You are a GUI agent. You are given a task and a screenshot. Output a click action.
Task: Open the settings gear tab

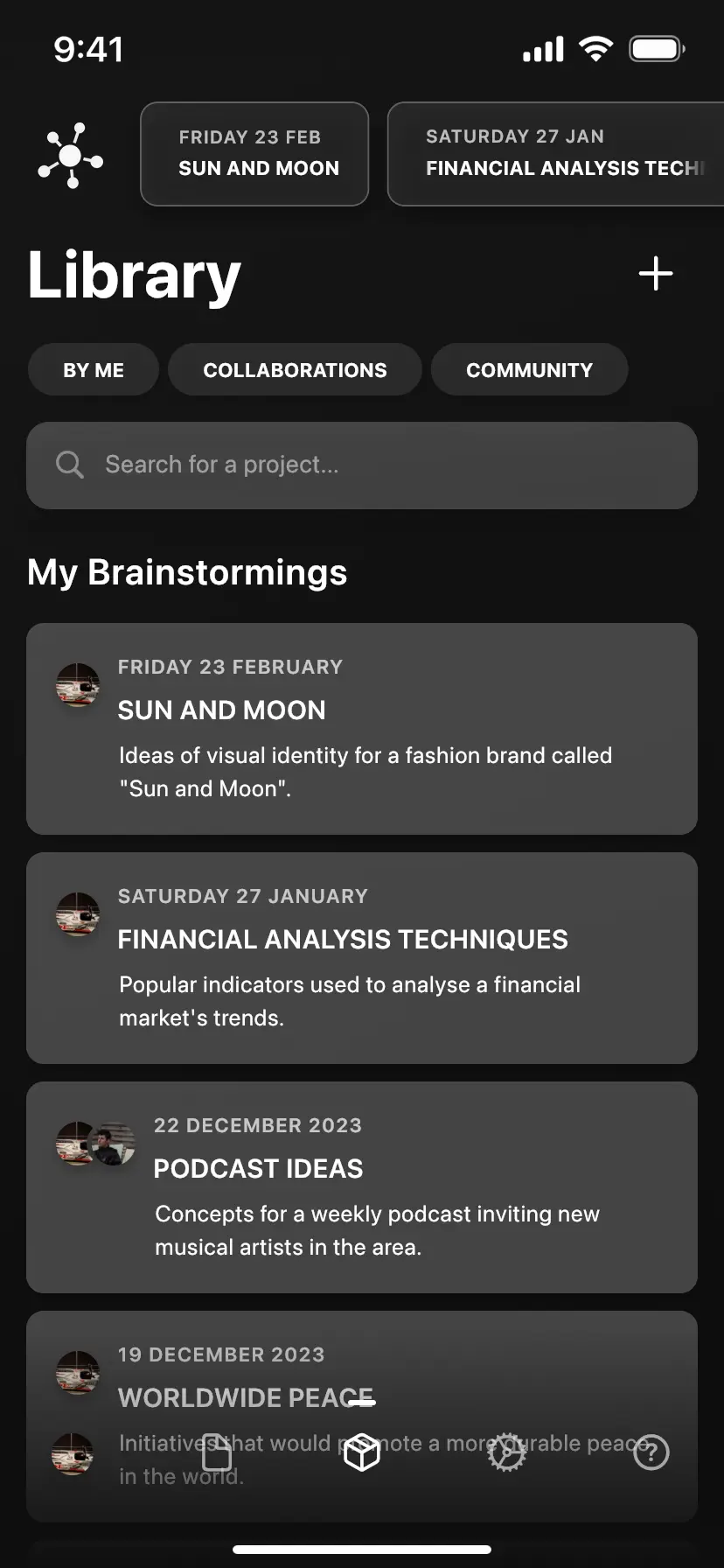point(506,1453)
